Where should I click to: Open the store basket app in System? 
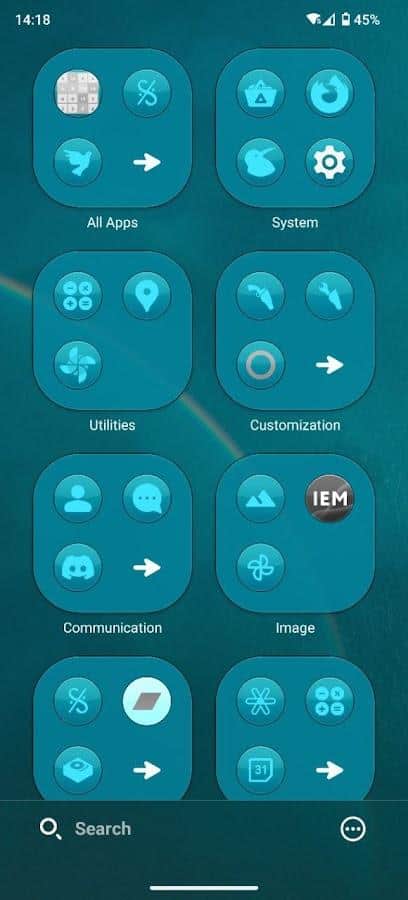(261, 94)
